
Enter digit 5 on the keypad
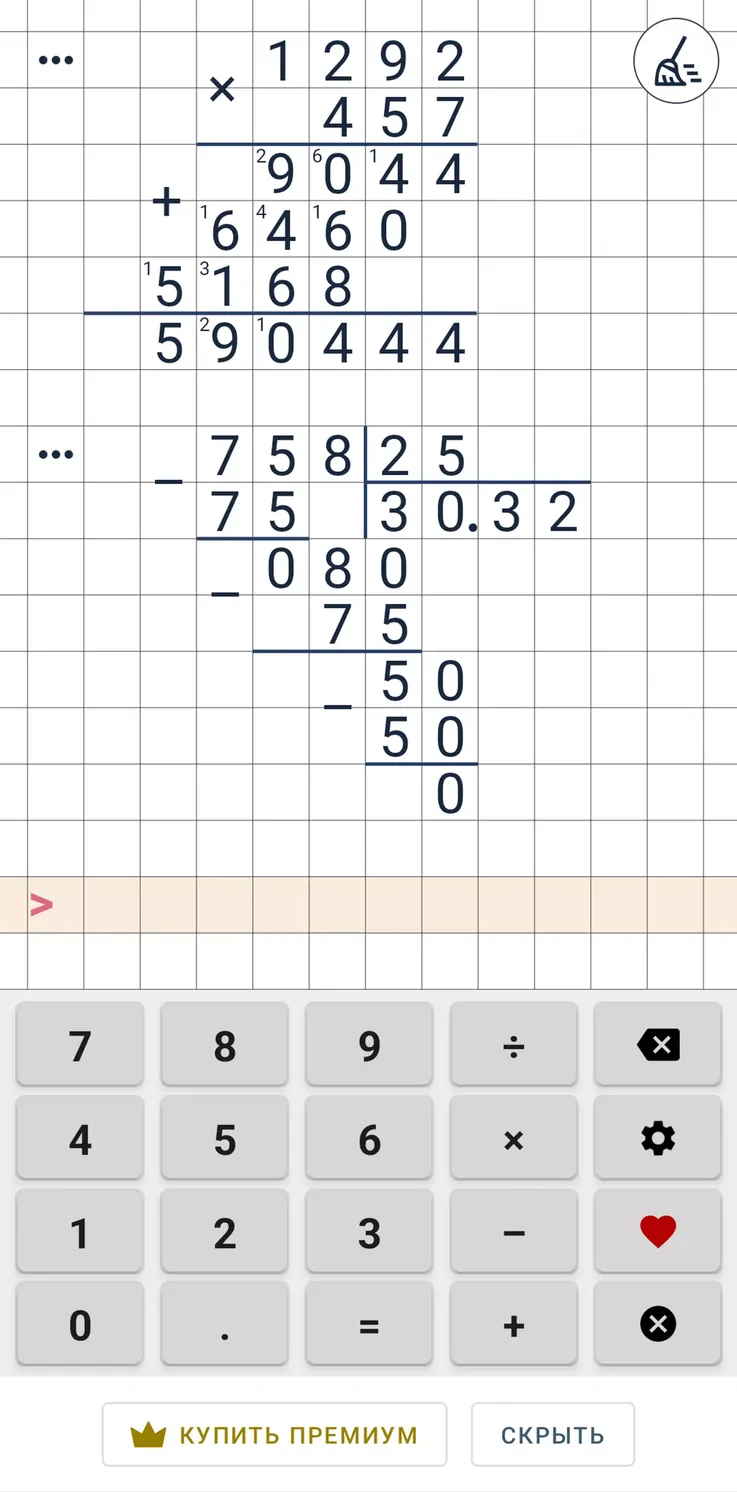225,1139
